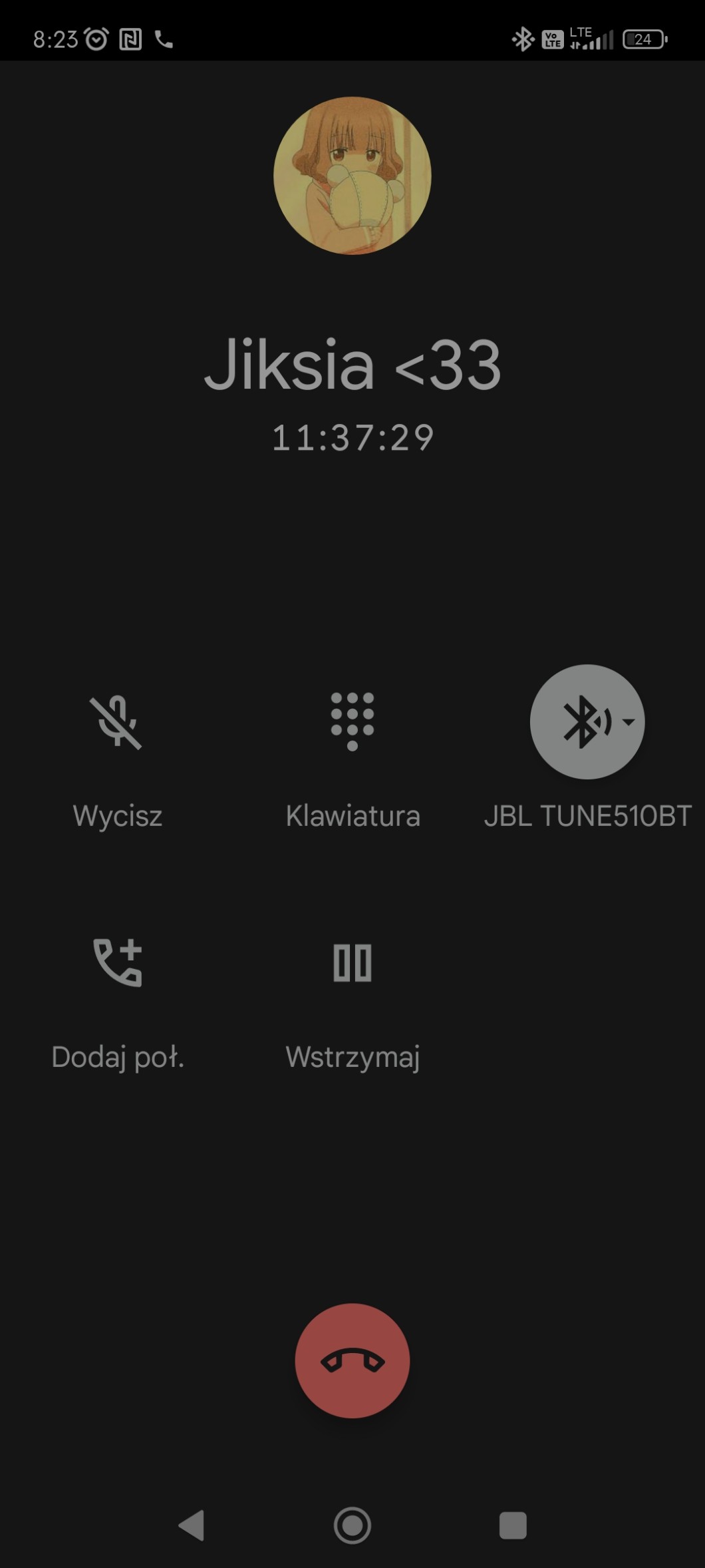Open the recent apps overview
Viewport: 705px width, 1568px height.
coord(513,1525)
